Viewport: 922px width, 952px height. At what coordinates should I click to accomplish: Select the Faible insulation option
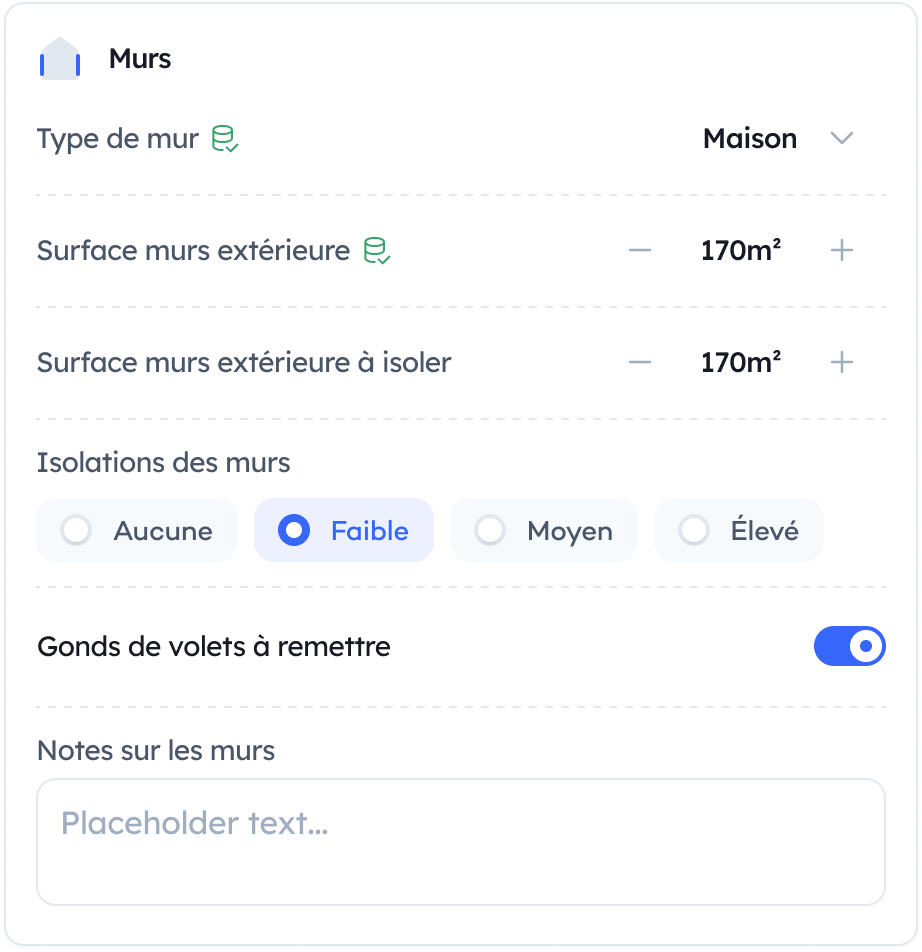point(344,531)
